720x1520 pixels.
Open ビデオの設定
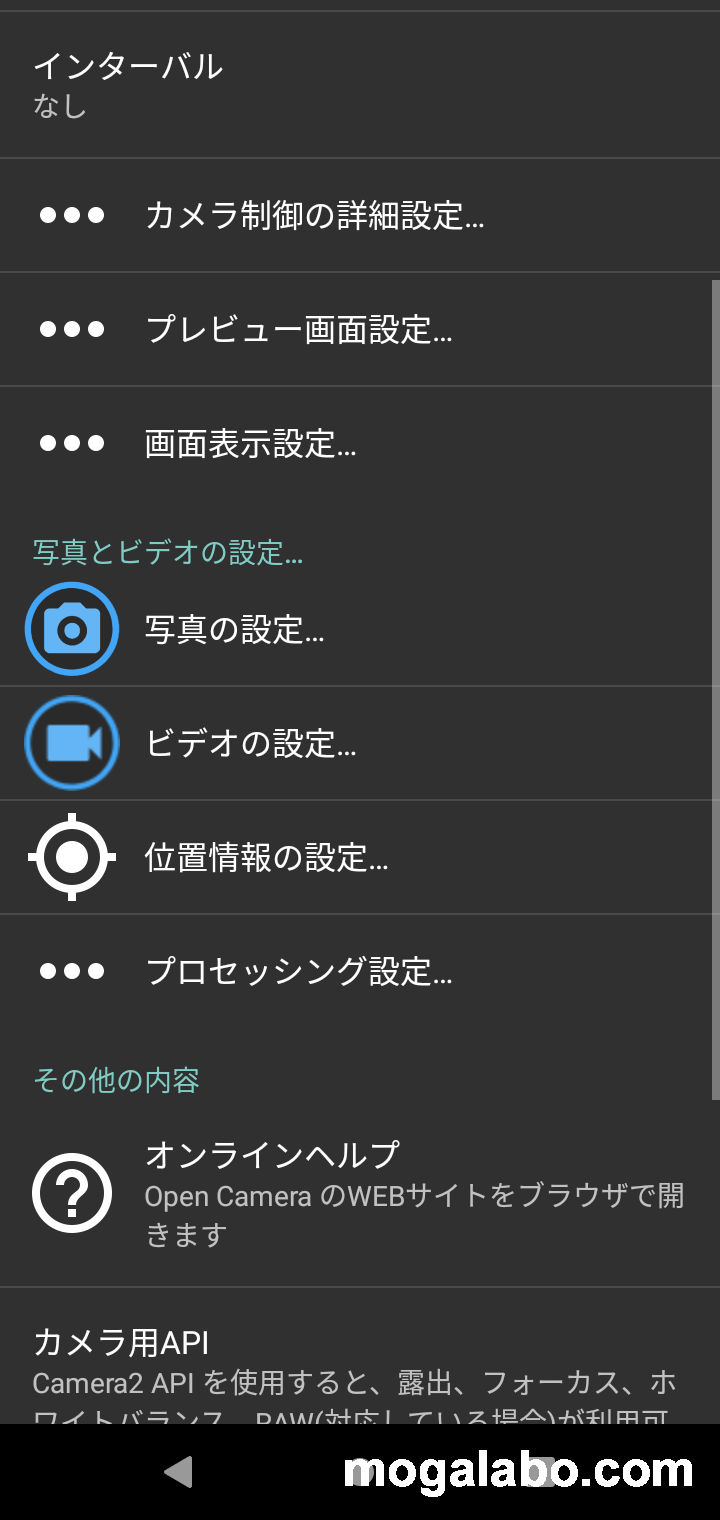coord(360,743)
